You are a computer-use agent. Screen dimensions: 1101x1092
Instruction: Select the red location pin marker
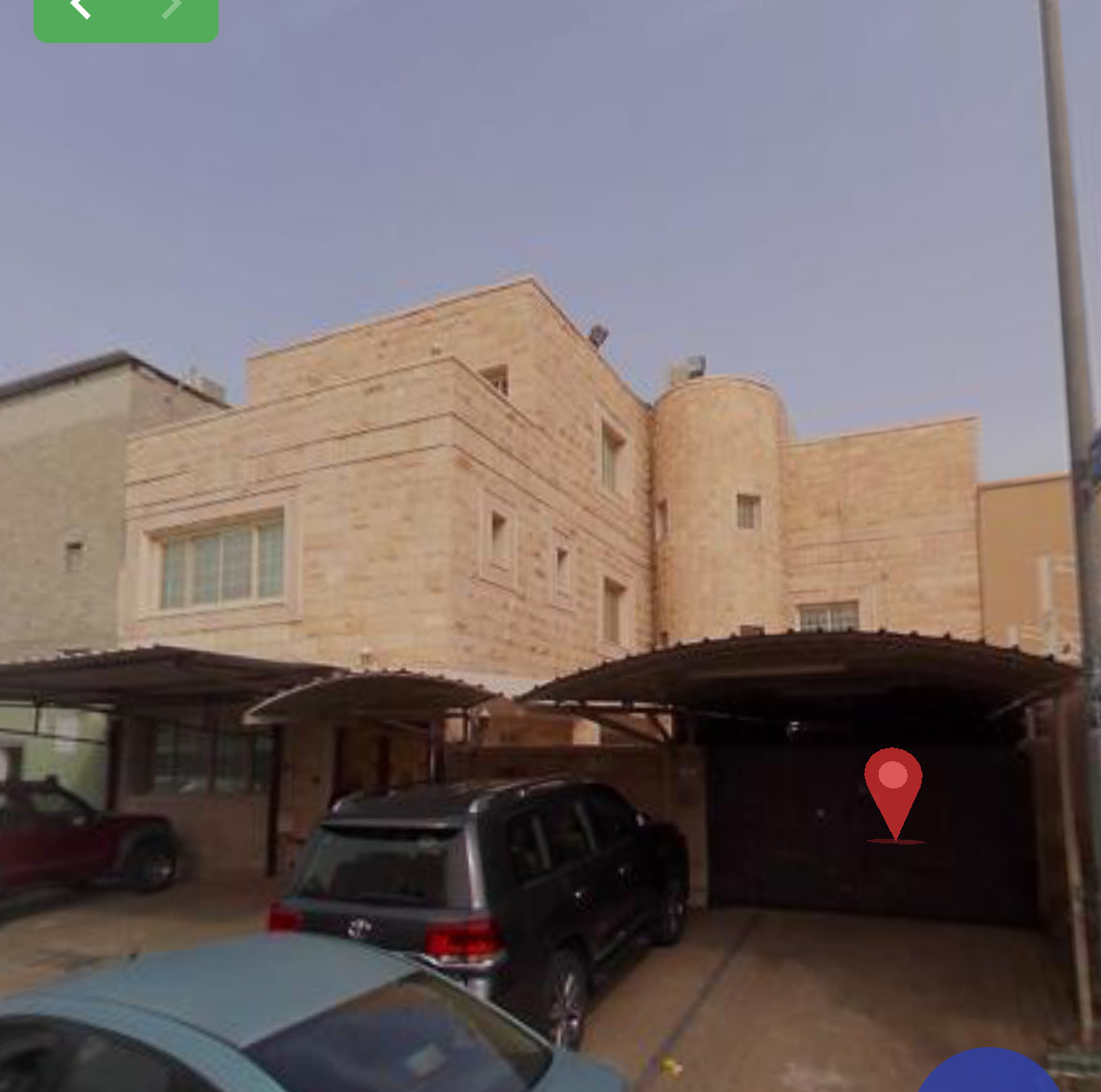point(893,789)
